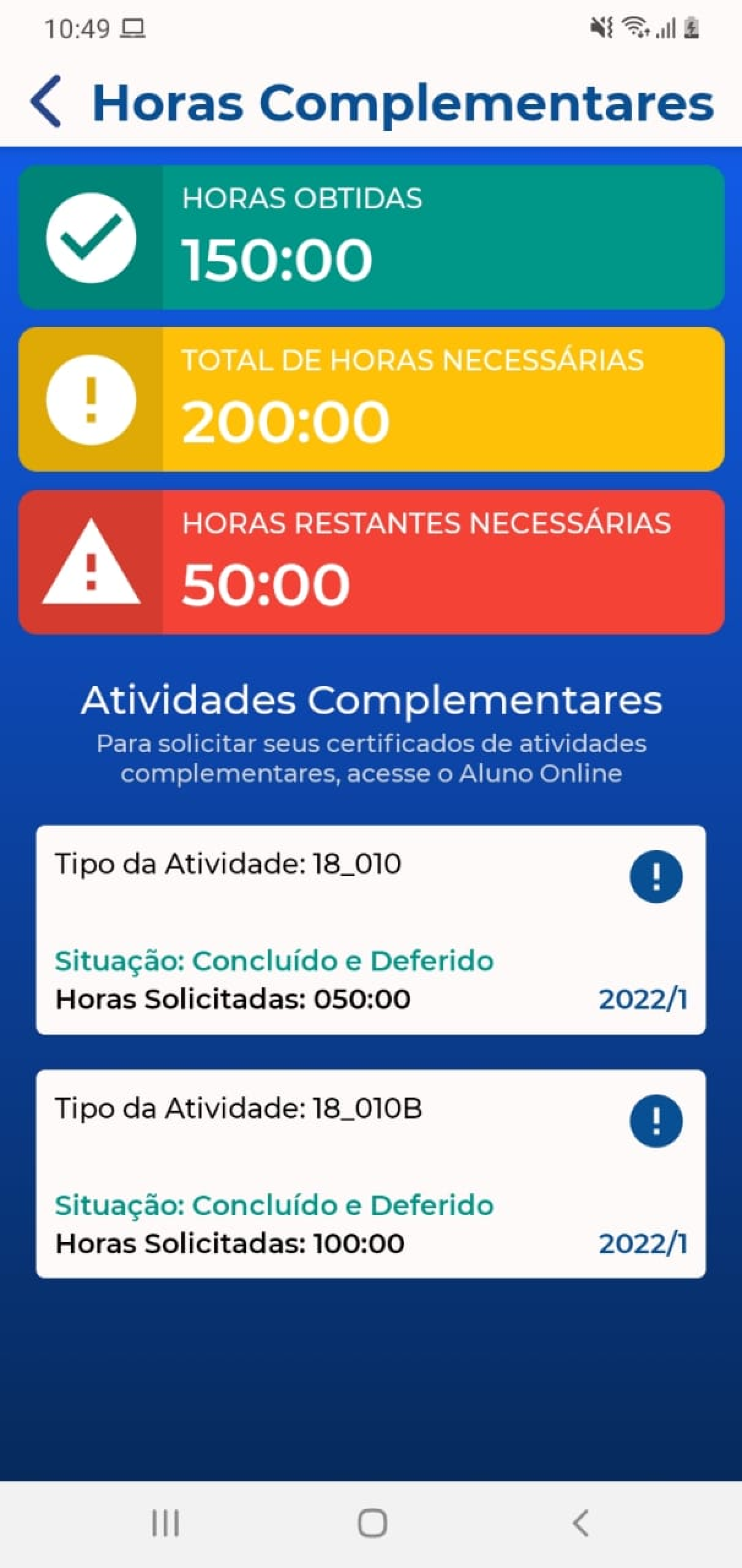
Task: Open info icon for activity 18_010
Action: point(656,876)
